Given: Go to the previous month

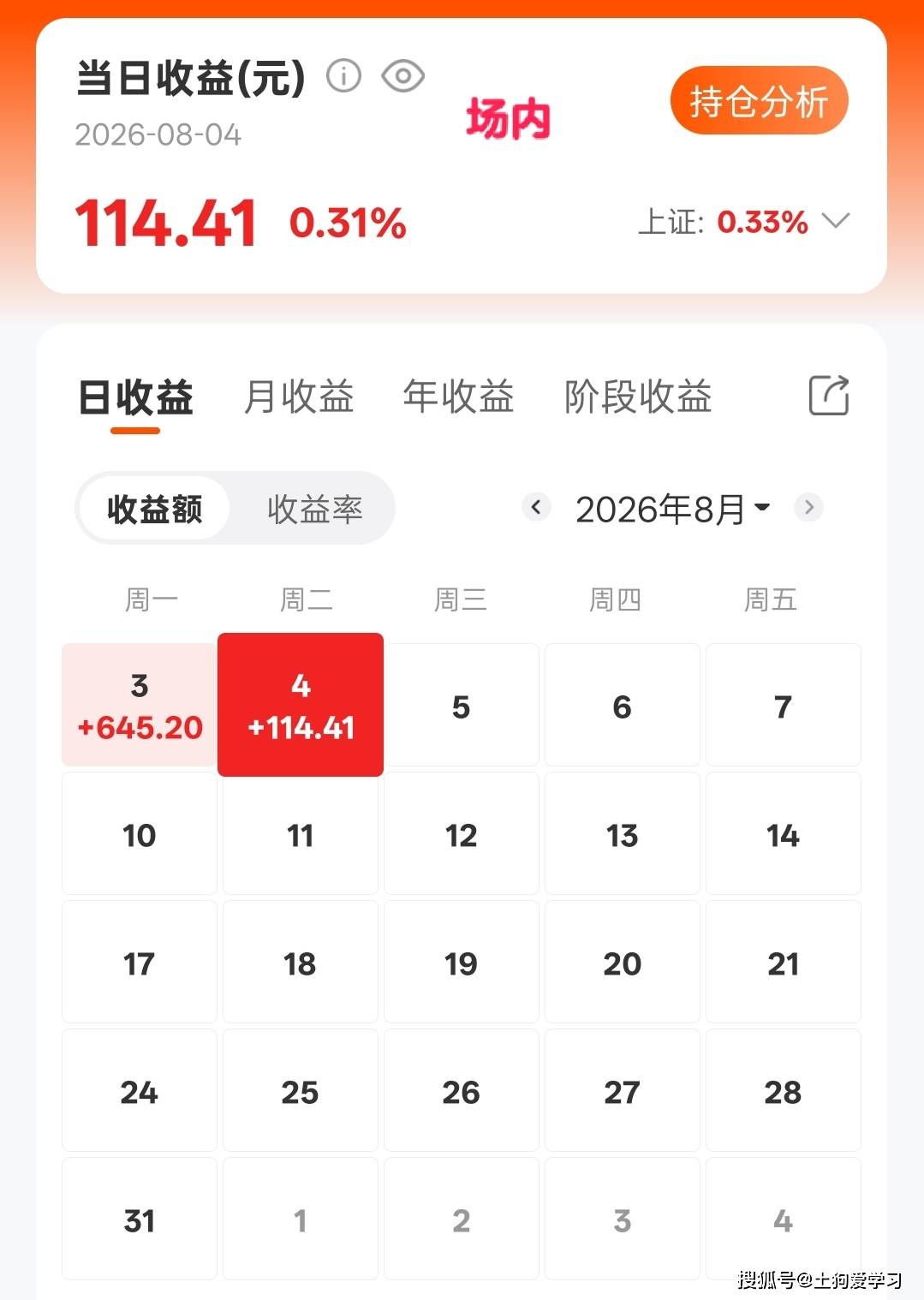Looking at the screenshot, I should [536, 507].
